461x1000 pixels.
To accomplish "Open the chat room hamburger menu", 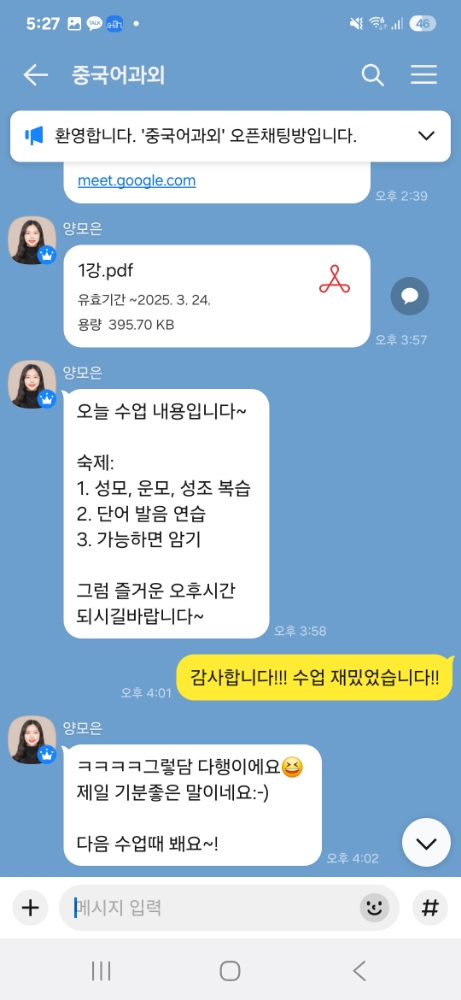I will click(x=423, y=75).
